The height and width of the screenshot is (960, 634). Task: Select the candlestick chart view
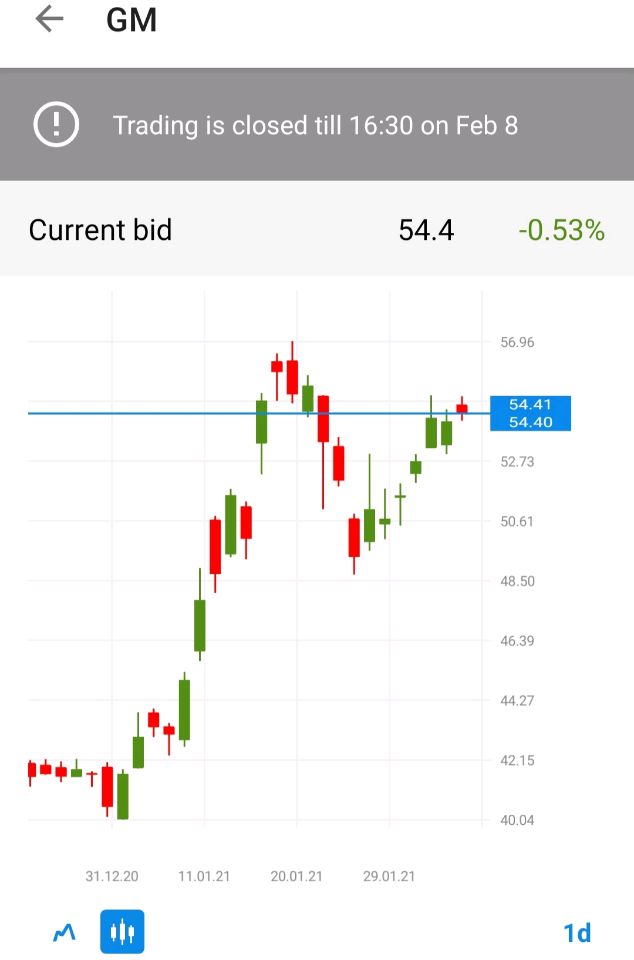122,932
